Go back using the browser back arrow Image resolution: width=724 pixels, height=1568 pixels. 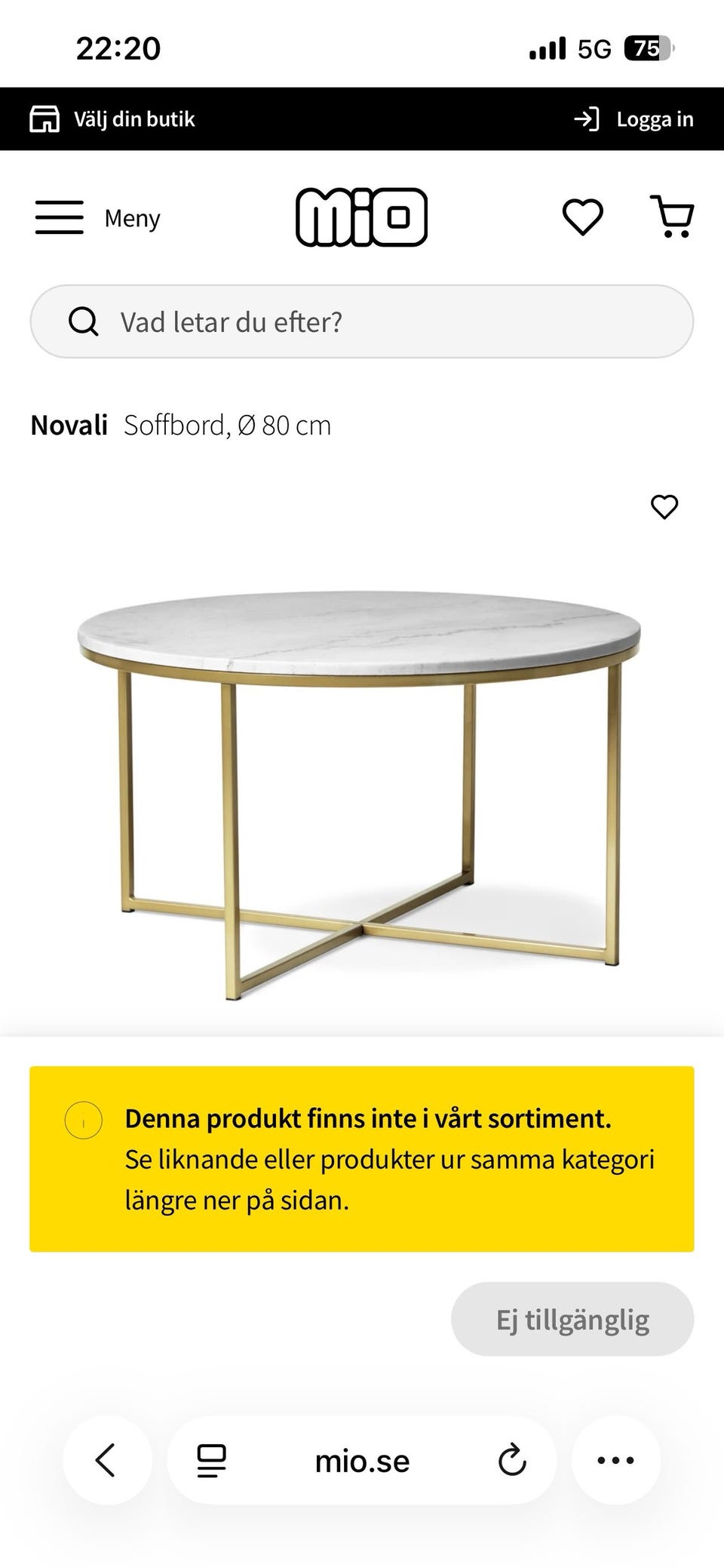coord(107,1460)
